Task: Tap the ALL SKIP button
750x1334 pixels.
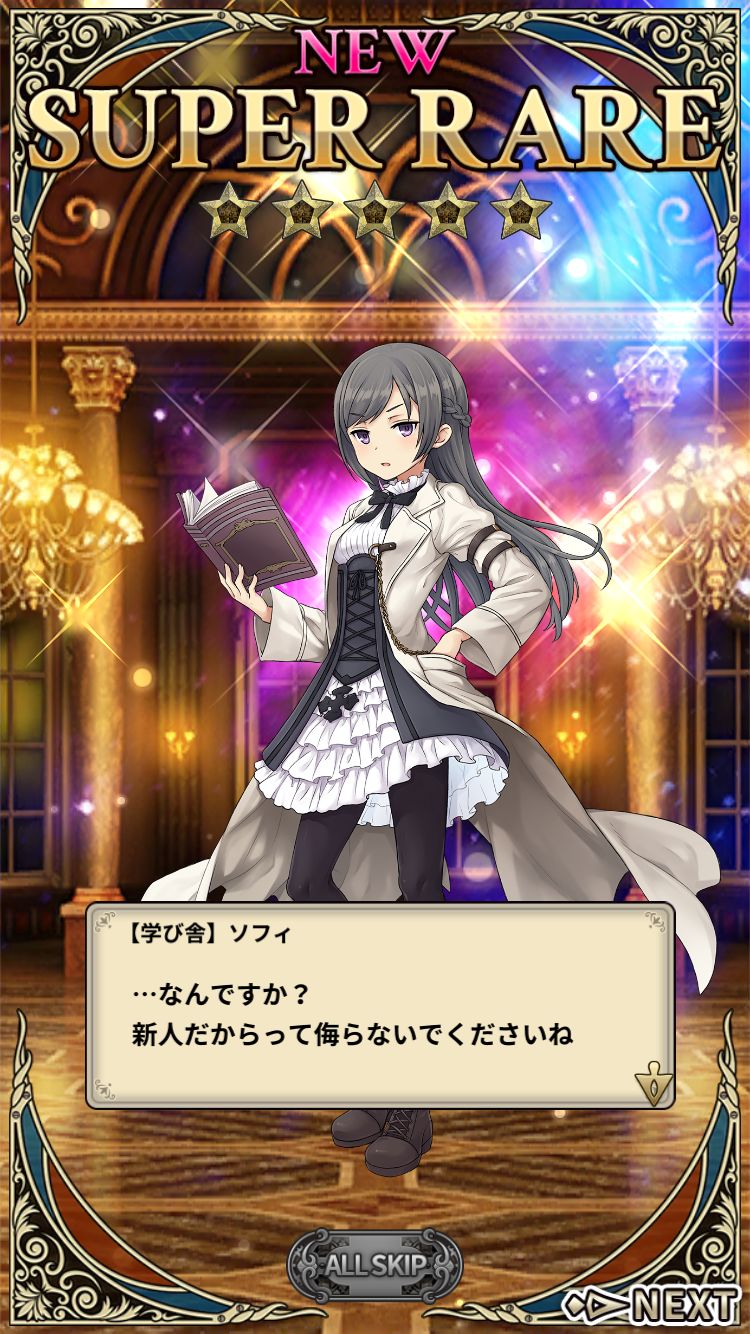Action: (375, 1265)
